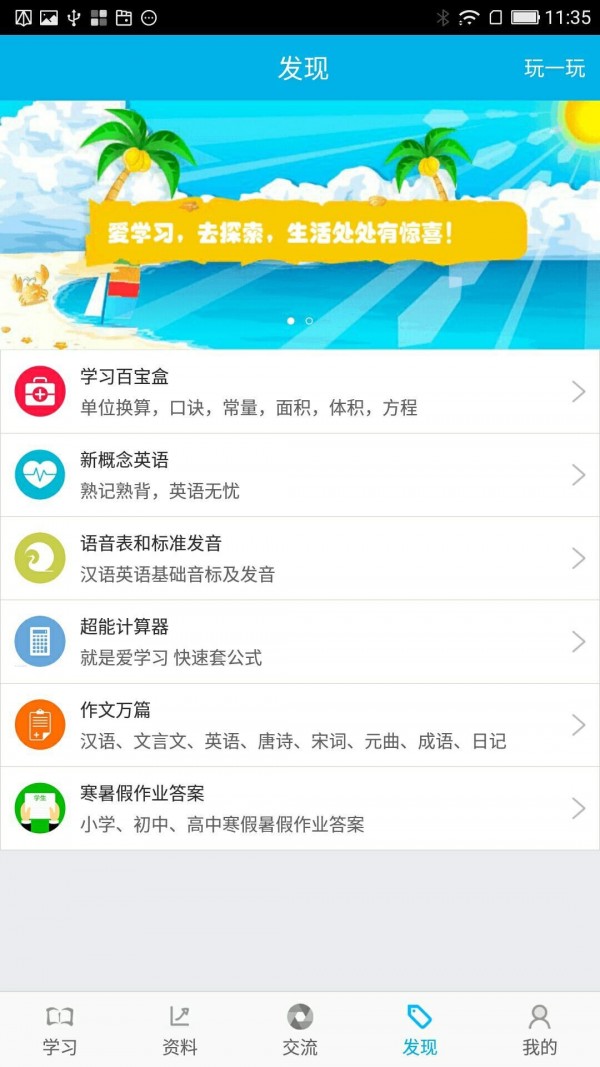Select the 发现 tab
Screen dimensions: 600x1067
pos(420,1030)
